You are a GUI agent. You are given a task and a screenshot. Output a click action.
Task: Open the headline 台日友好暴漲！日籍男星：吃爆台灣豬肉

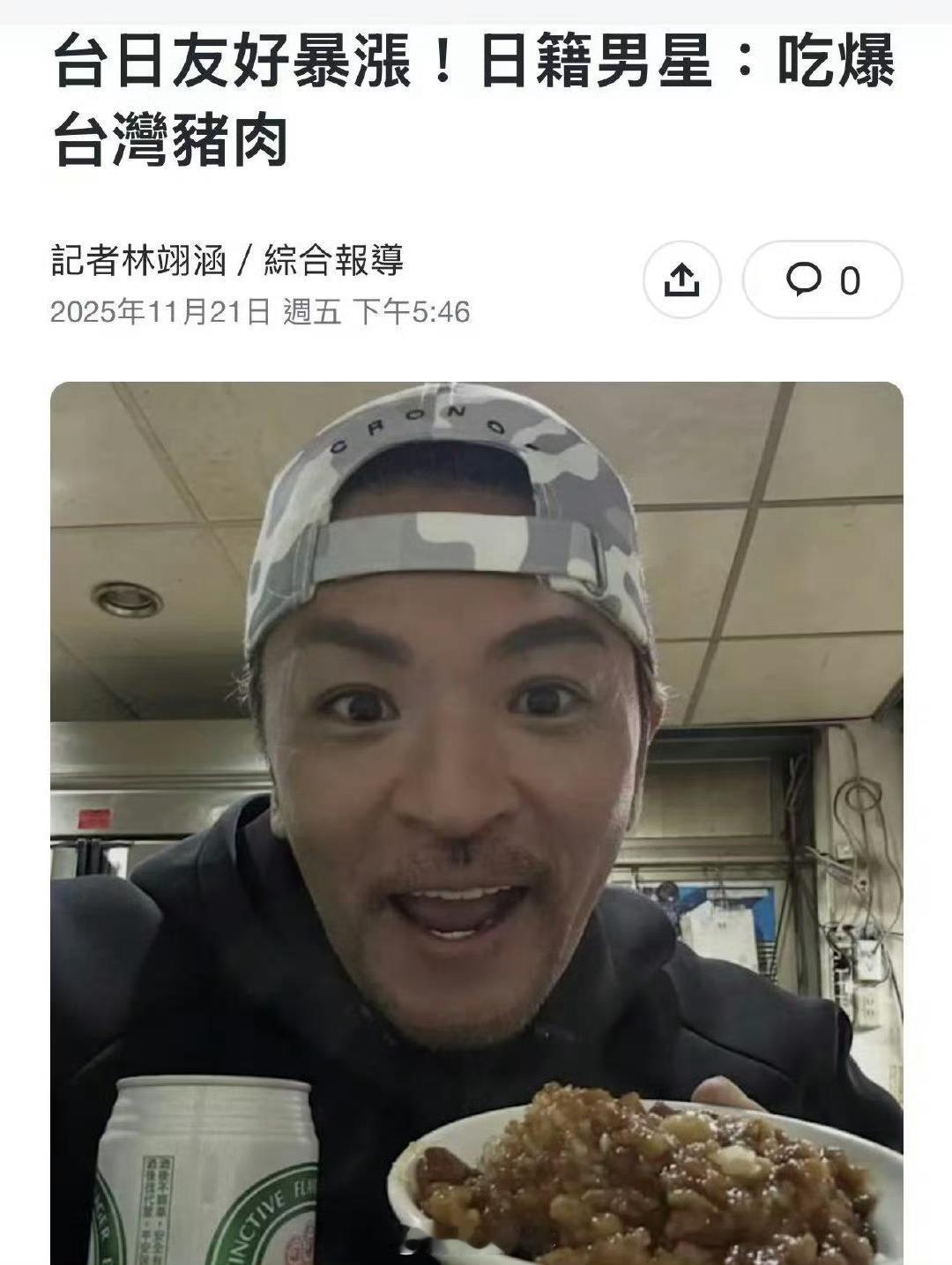point(476,97)
